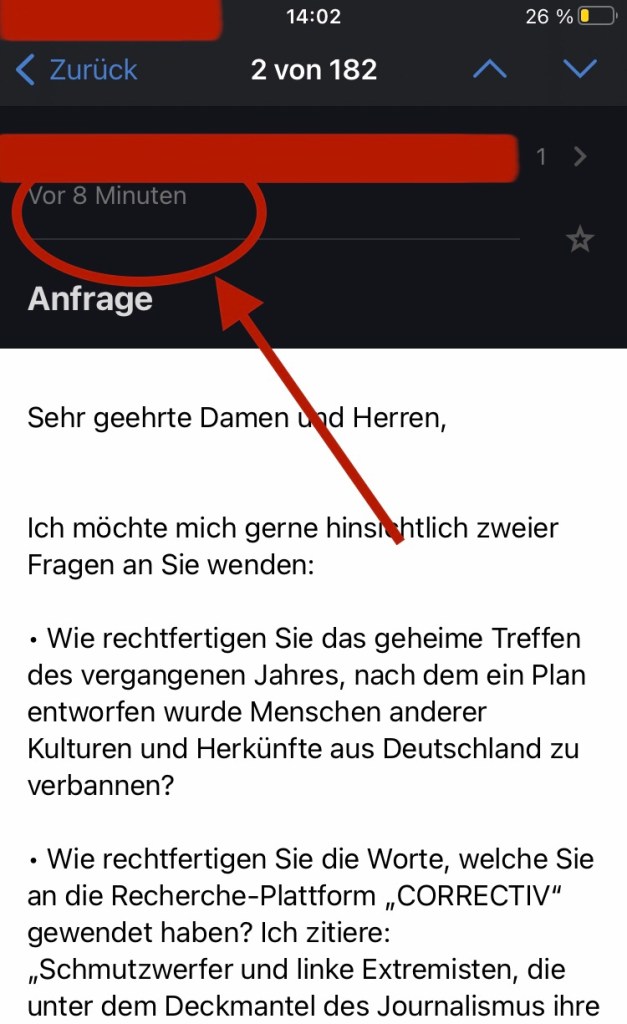Mark this Anfrage email with the star
This screenshot has height=1024, width=627.
coord(580,240)
